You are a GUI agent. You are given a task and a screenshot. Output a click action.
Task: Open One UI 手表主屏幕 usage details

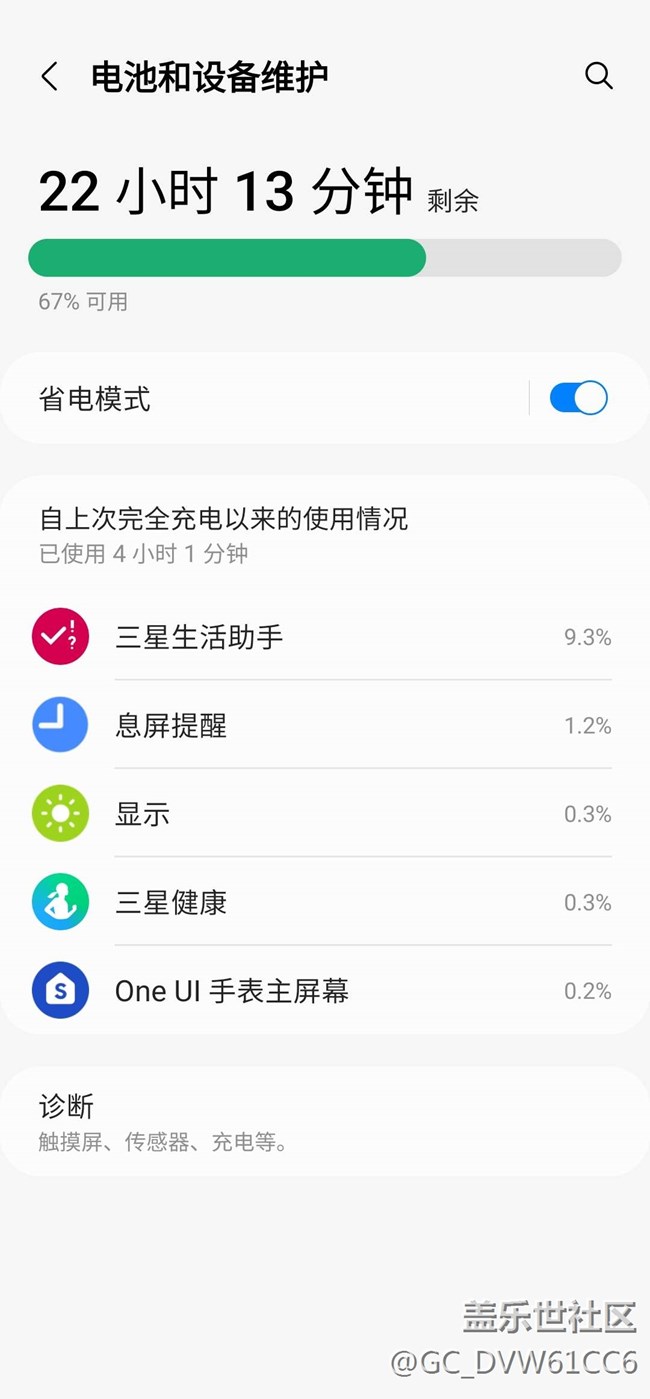(x=322, y=991)
